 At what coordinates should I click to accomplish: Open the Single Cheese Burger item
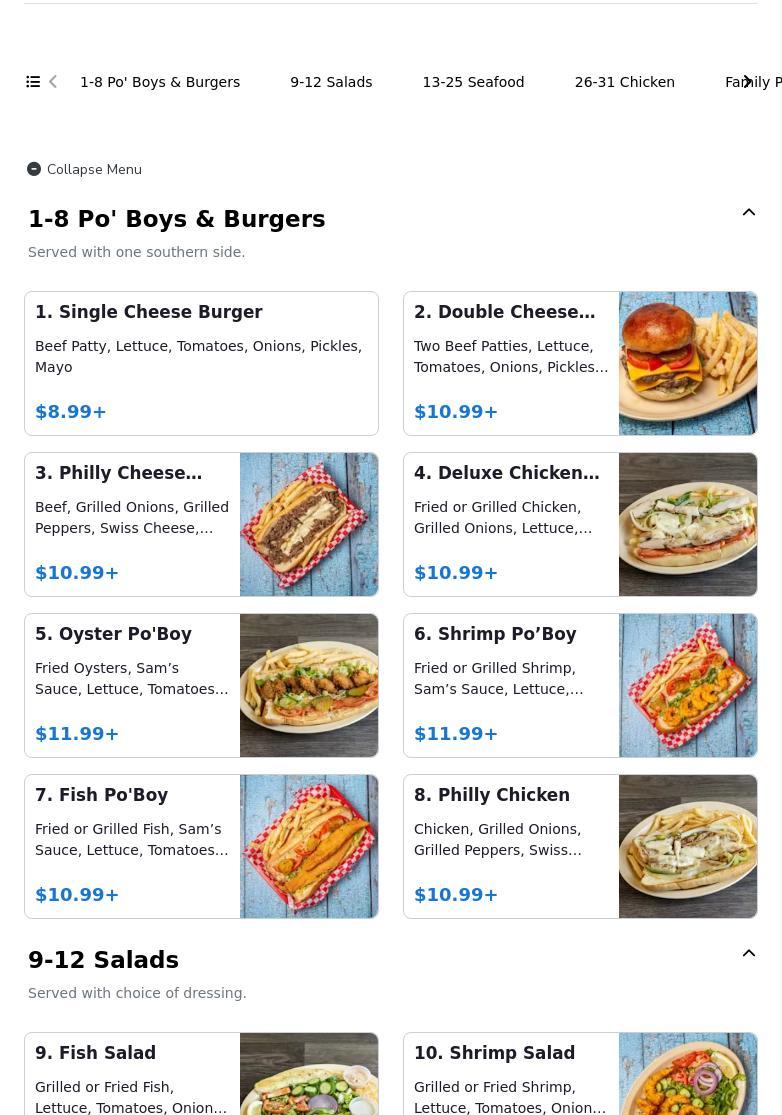point(201,363)
